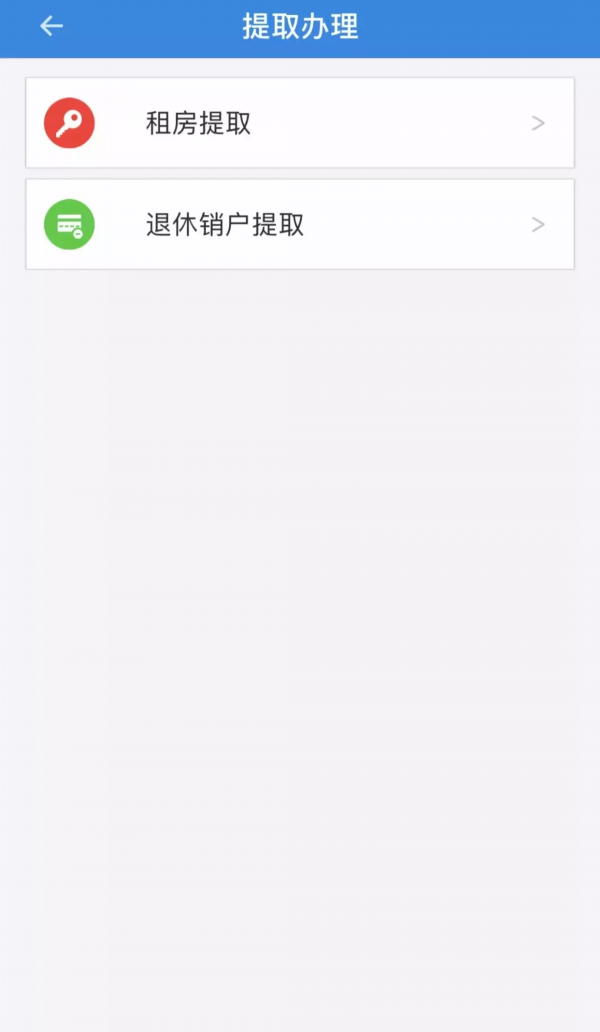
Task: Open the 租房提取 option
Action: coord(300,123)
